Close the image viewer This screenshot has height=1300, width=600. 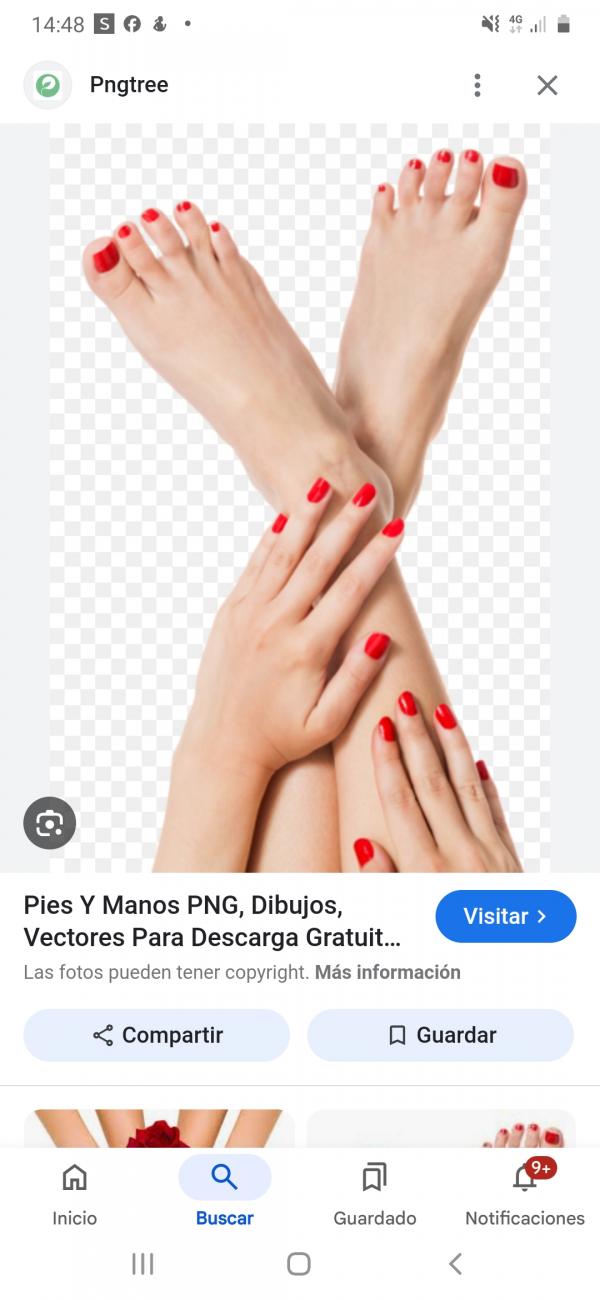tap(547, 85)
